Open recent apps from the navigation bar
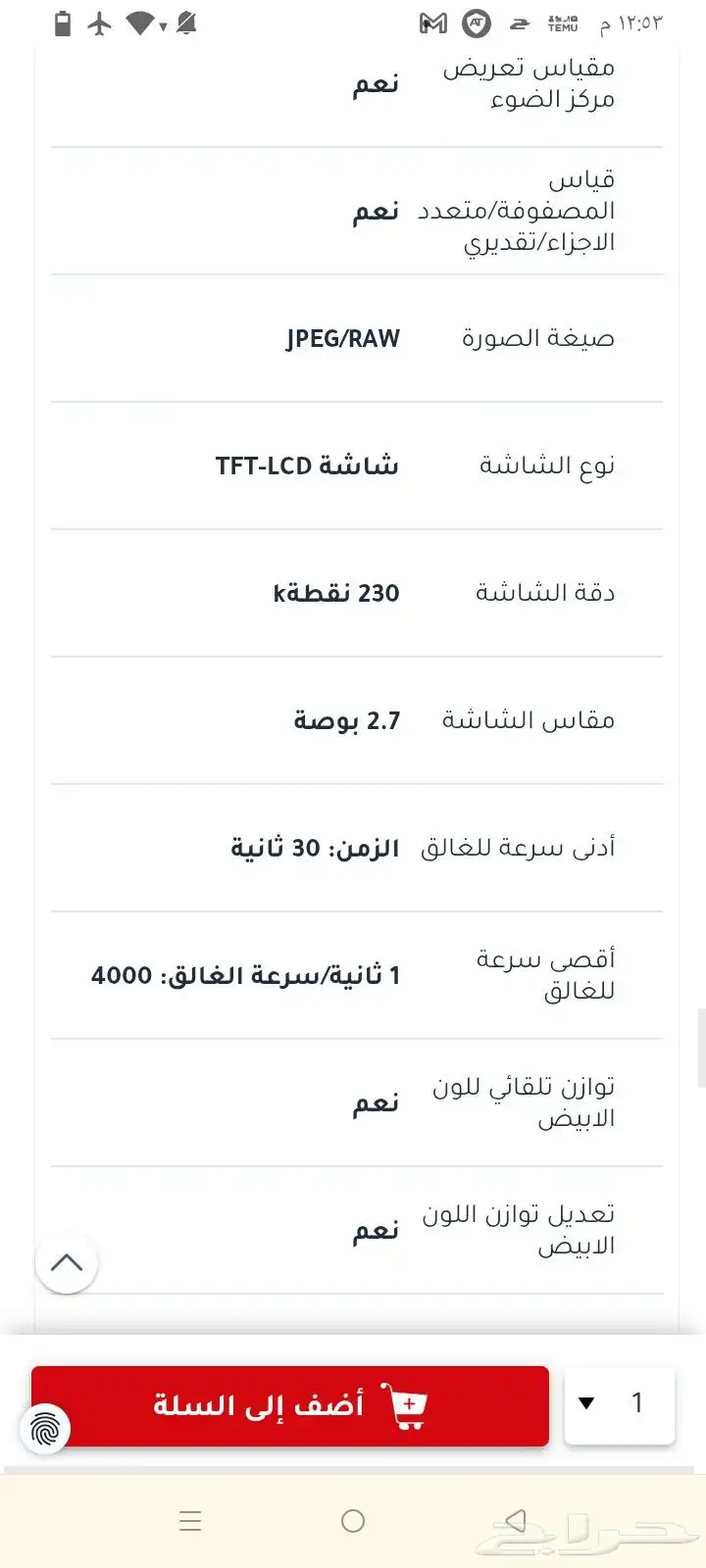 click(x=190, y=1521)
